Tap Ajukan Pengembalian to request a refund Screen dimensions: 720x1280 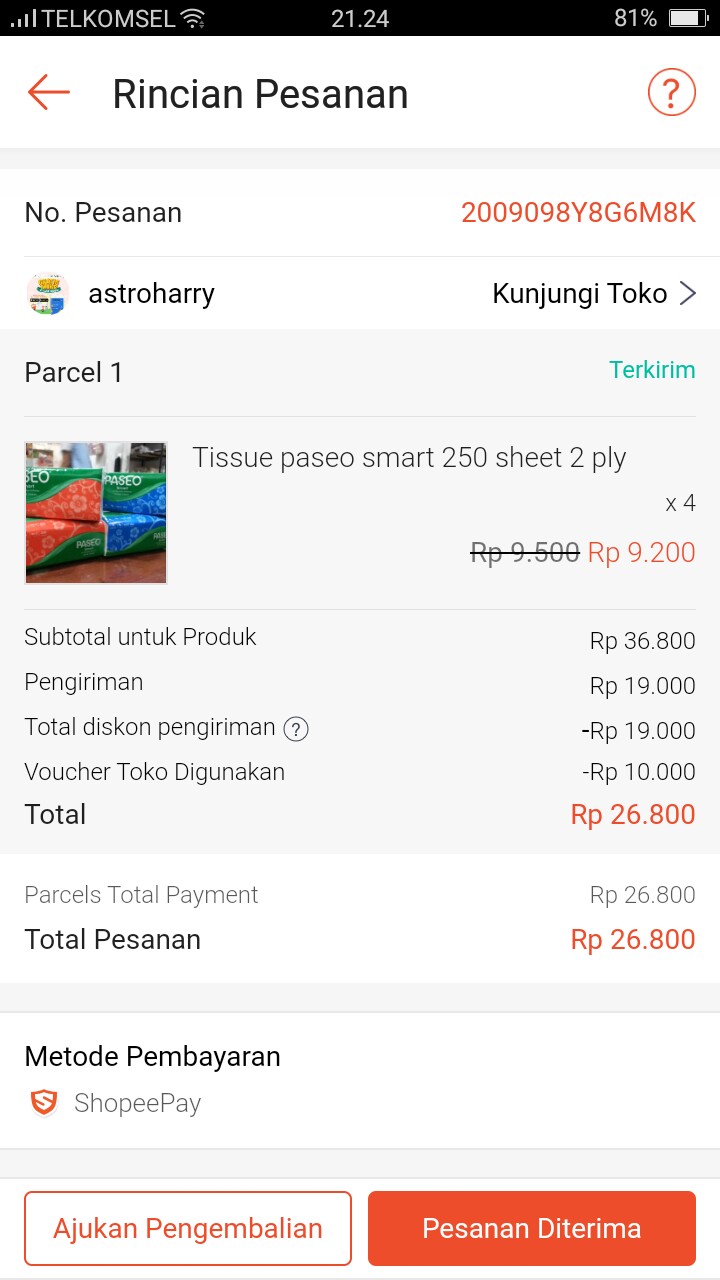187,1227
